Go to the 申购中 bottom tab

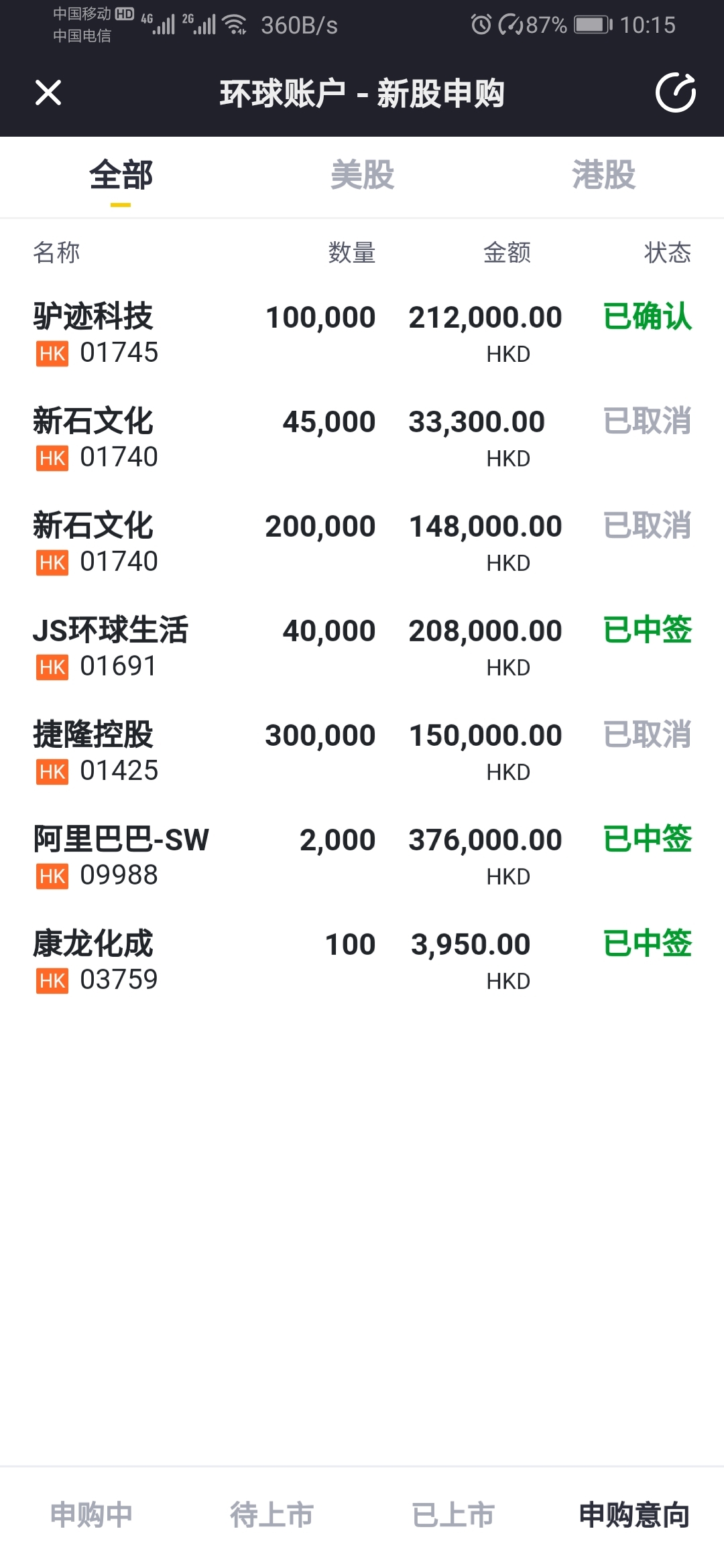[x=91, y=1514]
